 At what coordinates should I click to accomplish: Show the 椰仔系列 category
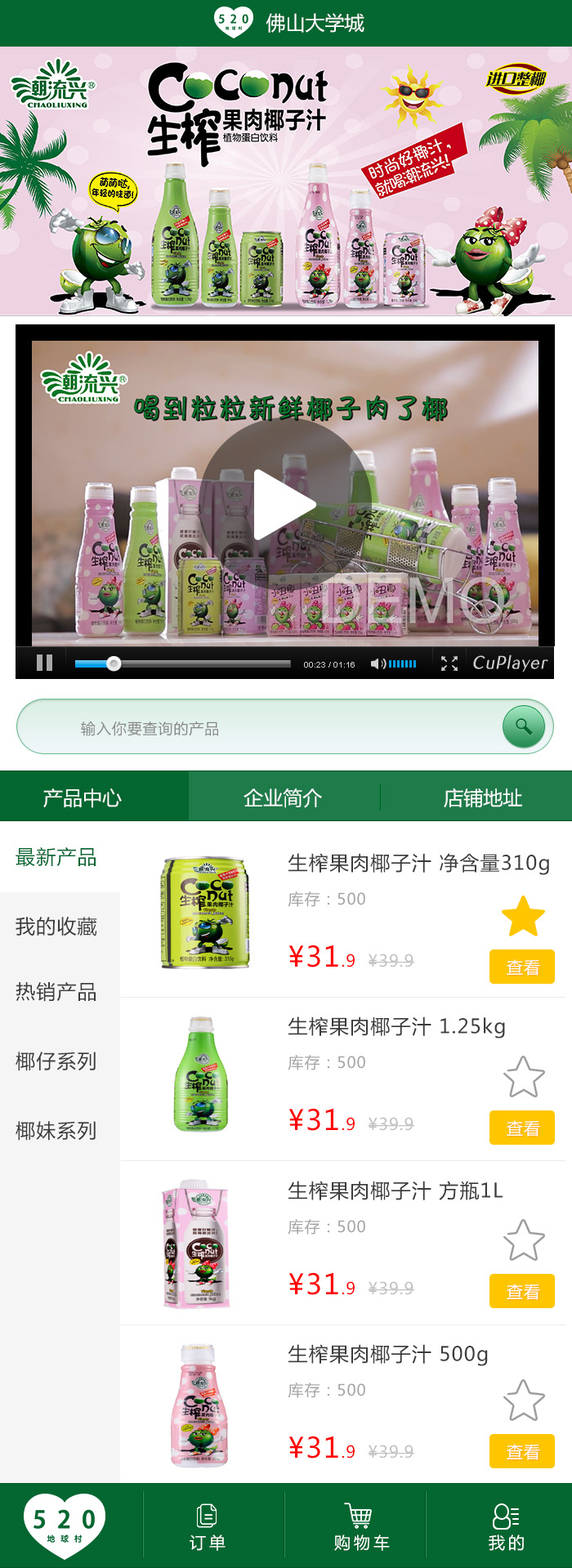[x=56, y=1061]
